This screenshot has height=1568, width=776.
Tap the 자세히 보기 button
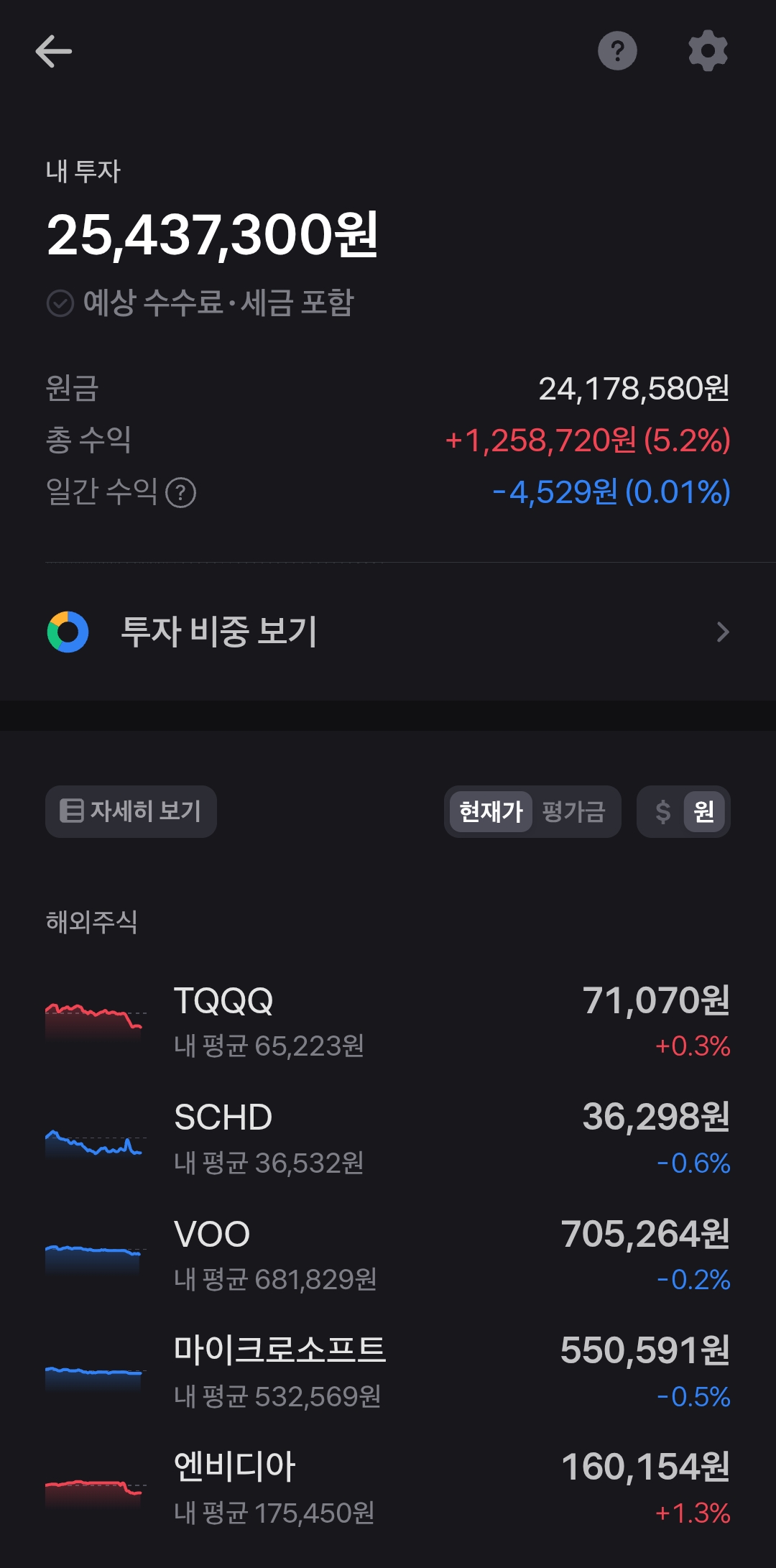click(131, 811)
